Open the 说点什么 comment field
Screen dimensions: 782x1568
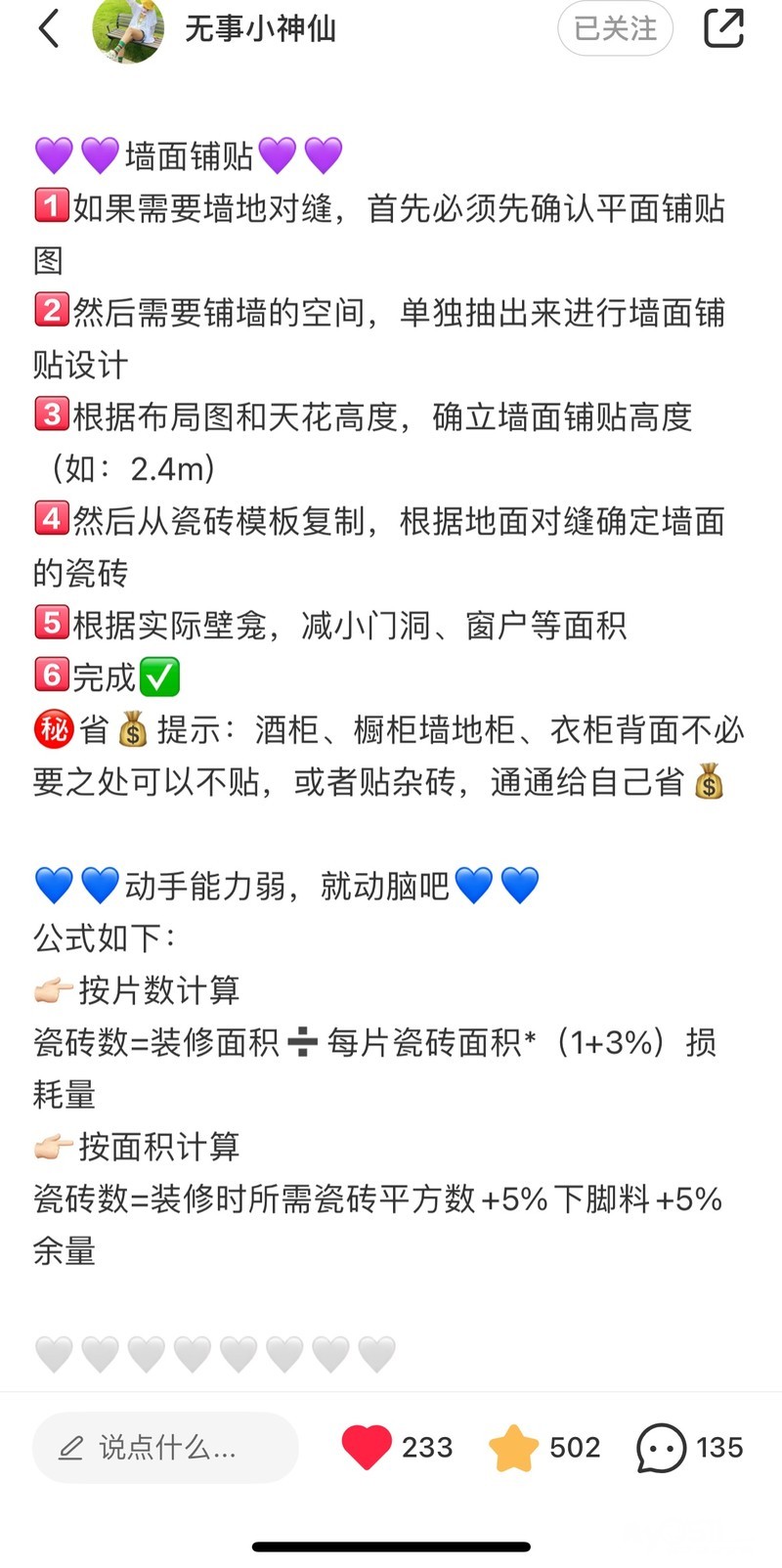[165, 1448]
